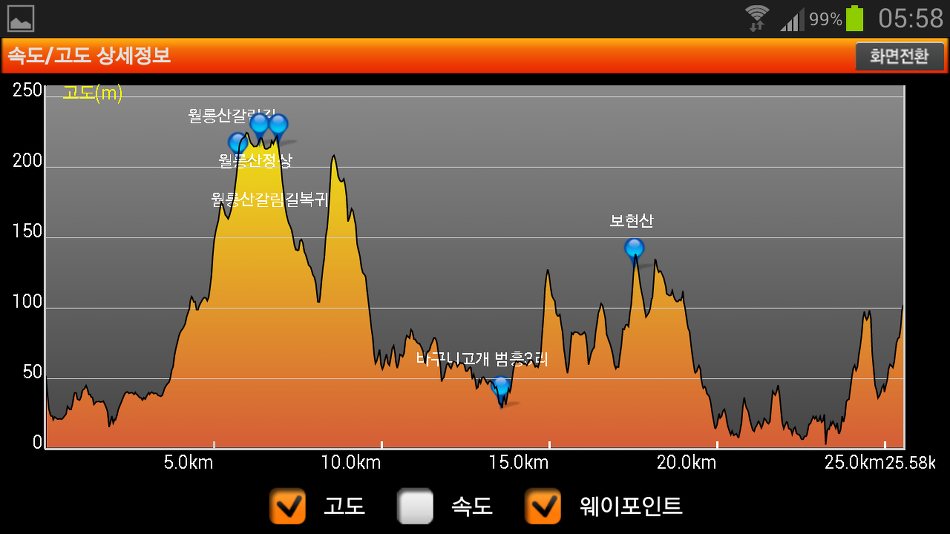Uncheck the 고도 checkbox
950x534 pixels.
(288, 506)
